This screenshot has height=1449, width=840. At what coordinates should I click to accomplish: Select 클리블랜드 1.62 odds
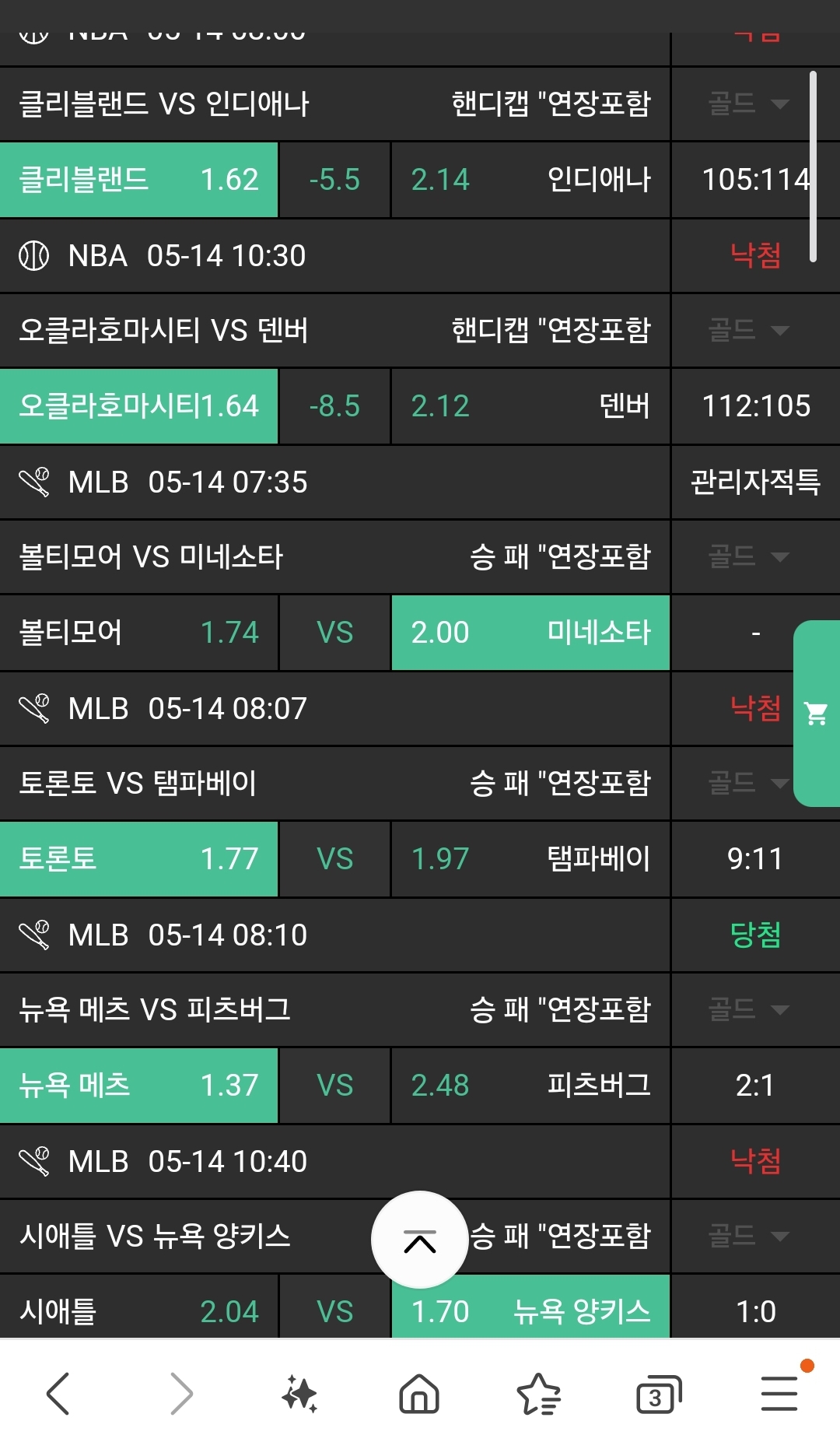(x=138, y=180)
